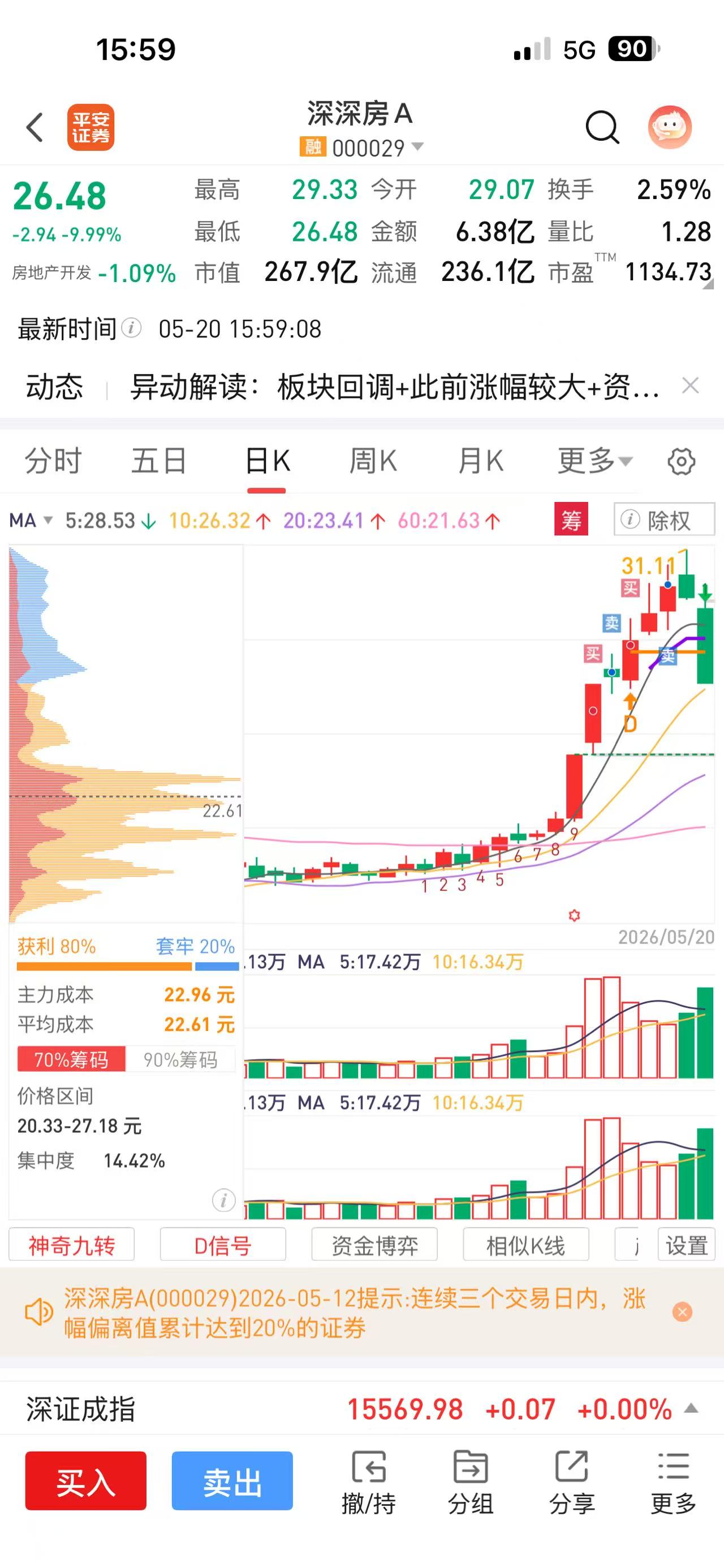
Task: Open the 除权 adjustment option
Action: point(663,519)
